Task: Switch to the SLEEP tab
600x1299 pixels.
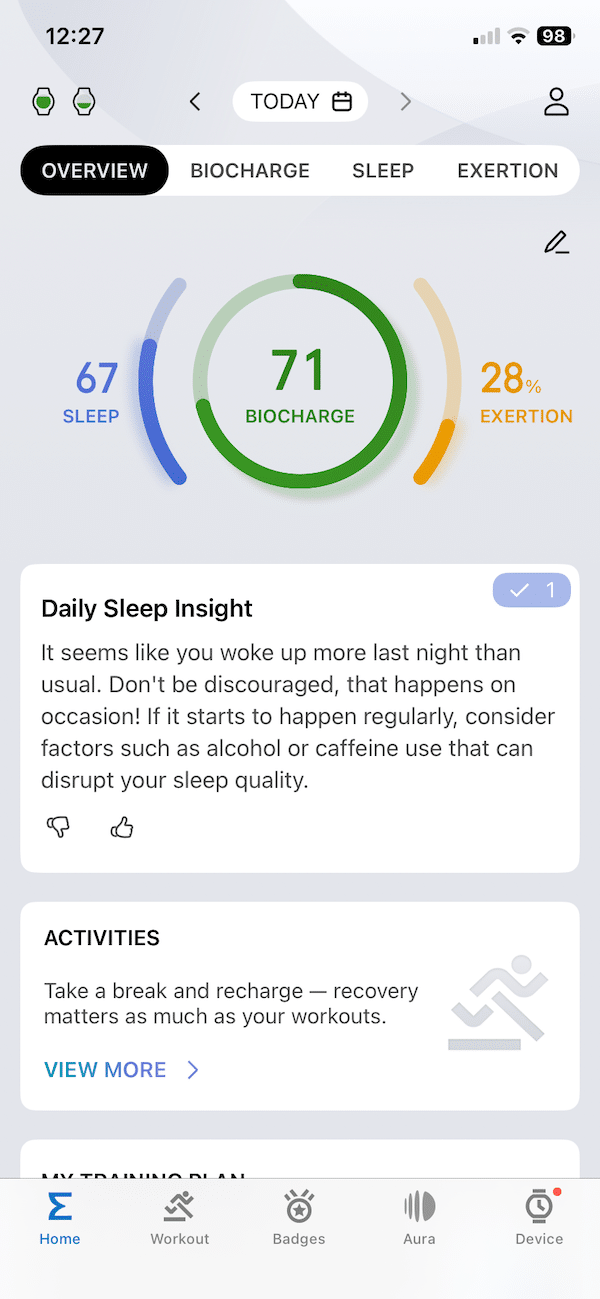Action: pyautogui.click(x=383, y=170)
